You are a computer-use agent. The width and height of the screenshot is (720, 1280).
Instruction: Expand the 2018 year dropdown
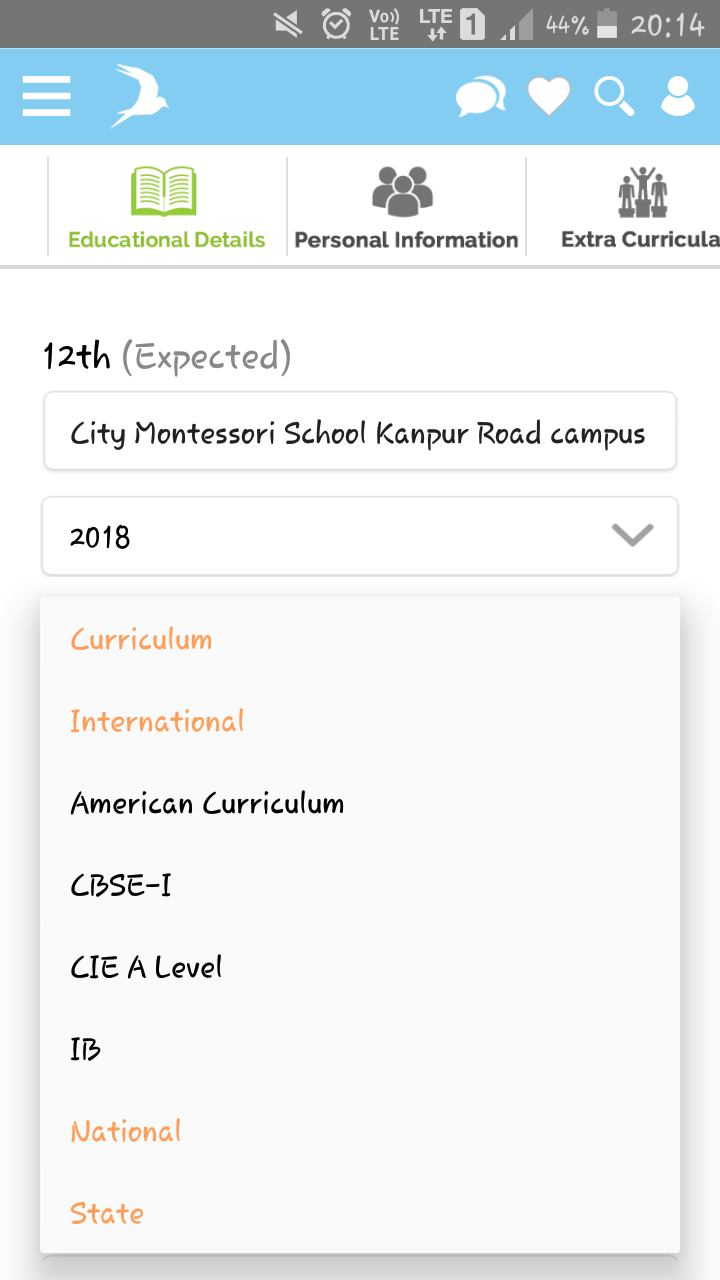360,536
